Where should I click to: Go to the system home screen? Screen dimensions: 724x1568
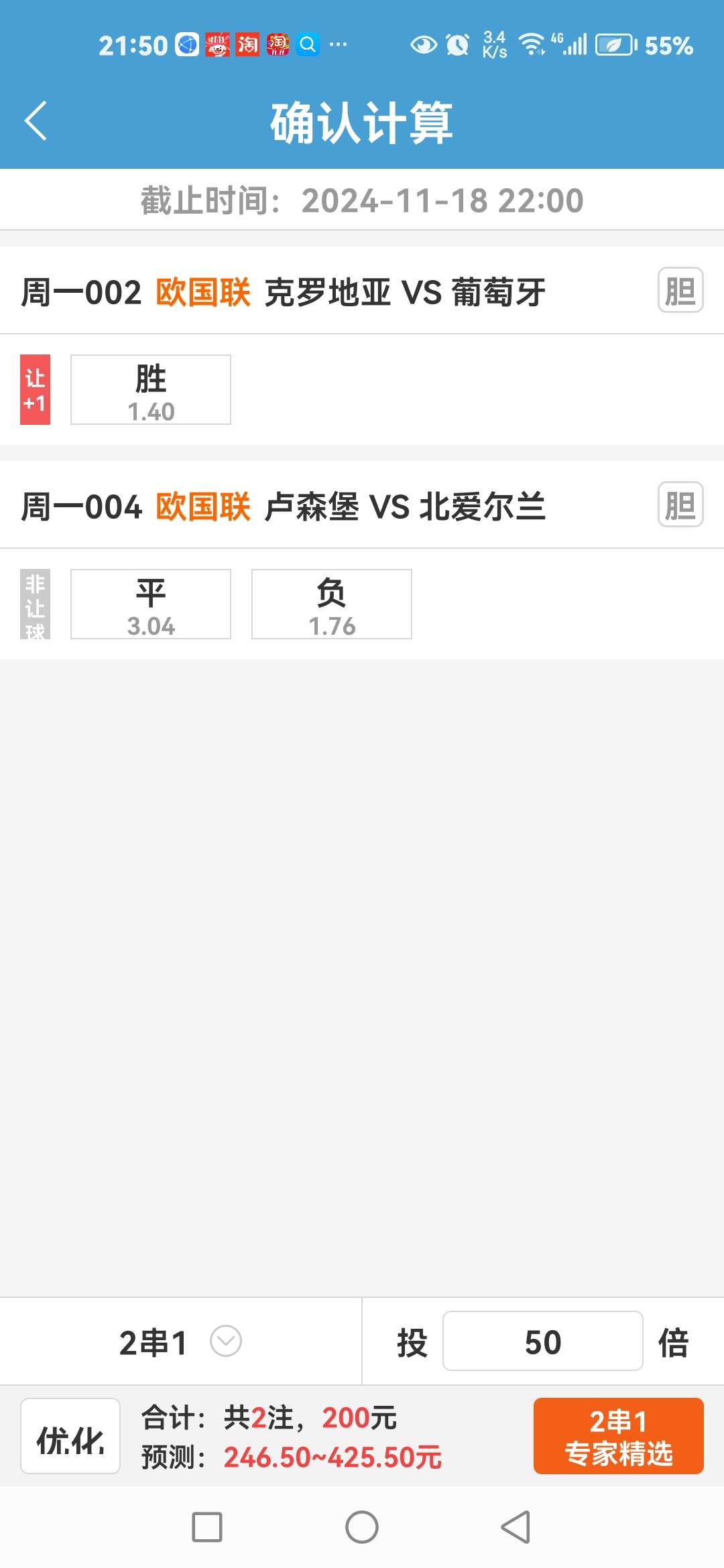(362, 1528)
